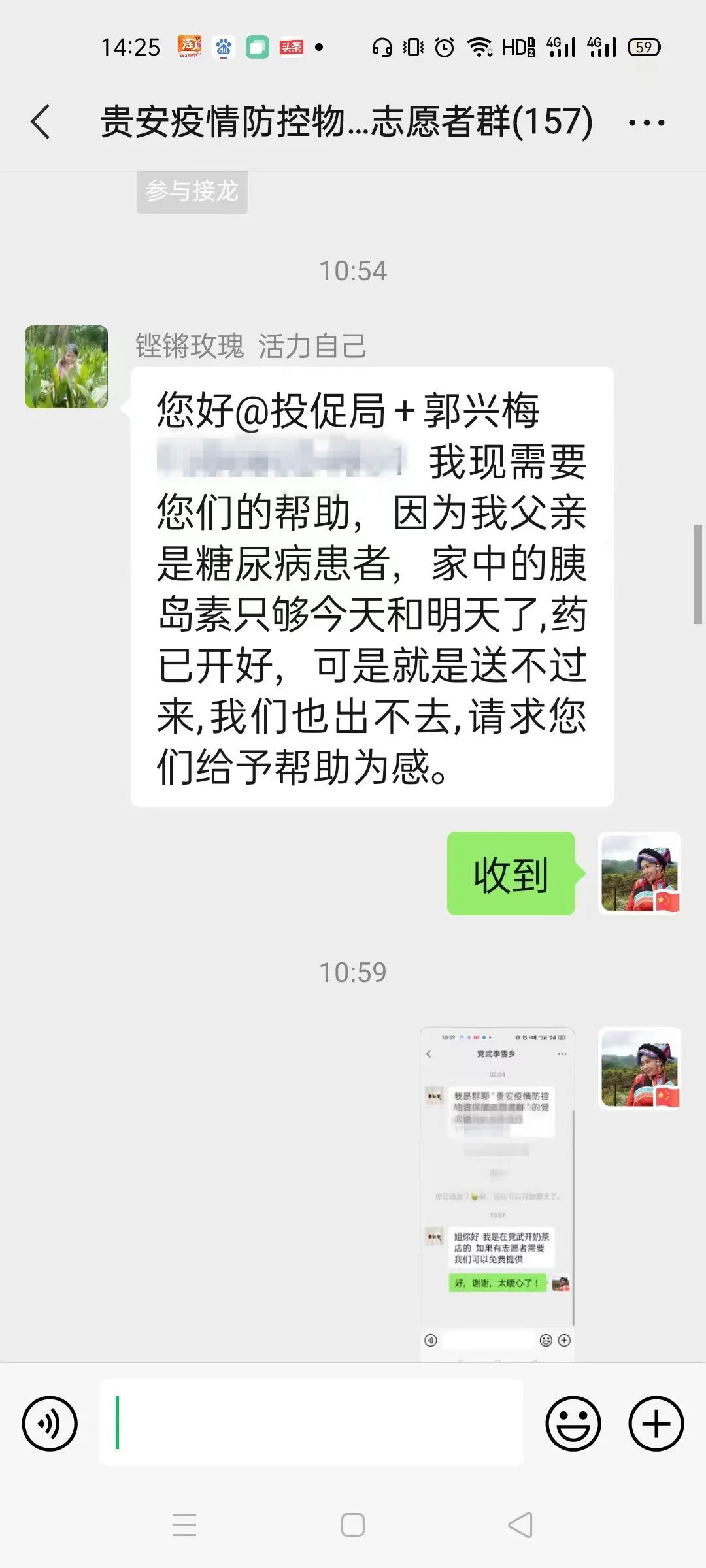The height and width of the screenshot is (1568, 706).
Task: Tap the 参与接龙 button
Action: click(x=192, y=191)
